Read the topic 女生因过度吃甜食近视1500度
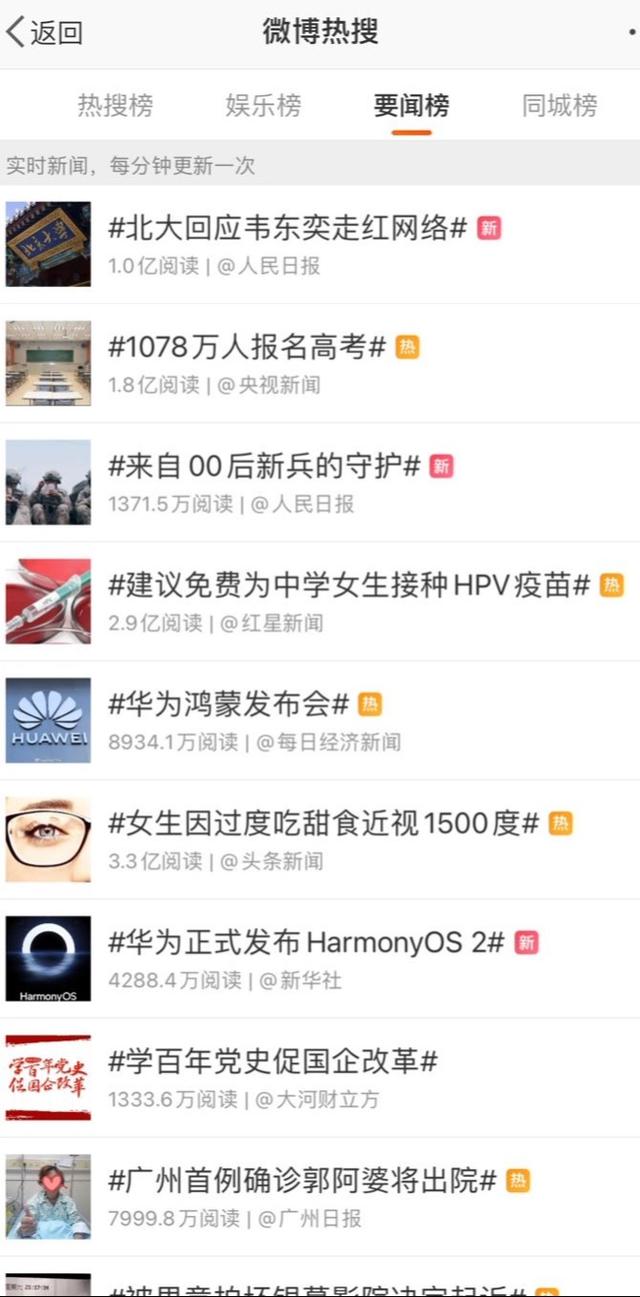 [323, 823]
